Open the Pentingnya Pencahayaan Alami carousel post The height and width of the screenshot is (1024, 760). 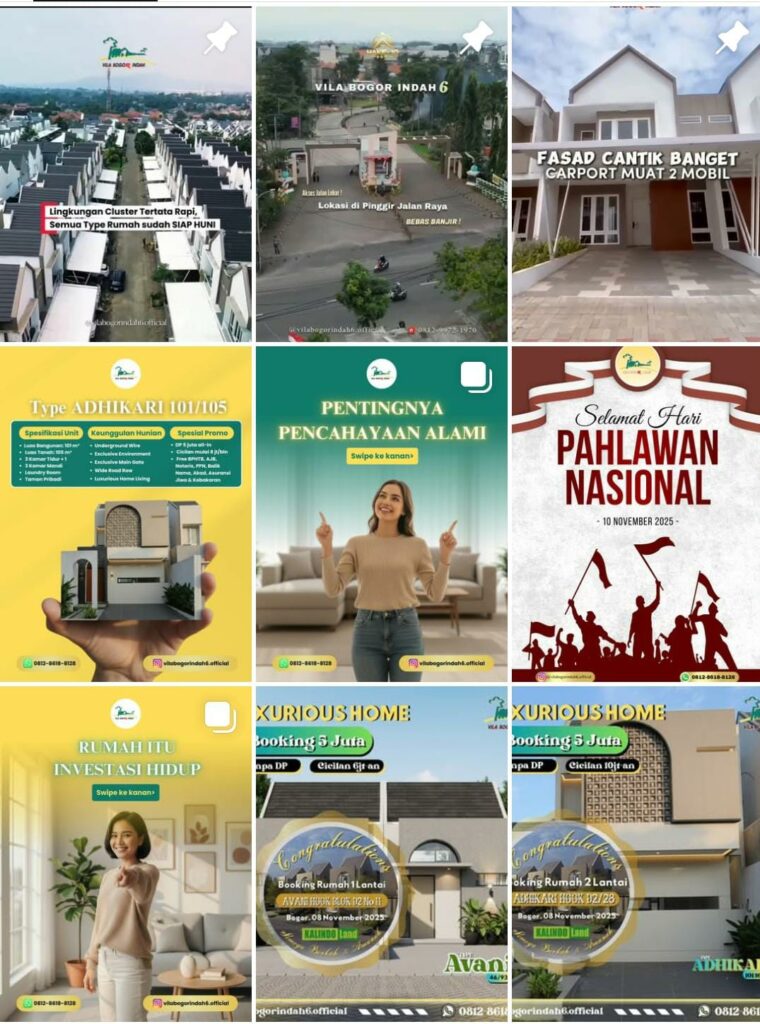381,514
